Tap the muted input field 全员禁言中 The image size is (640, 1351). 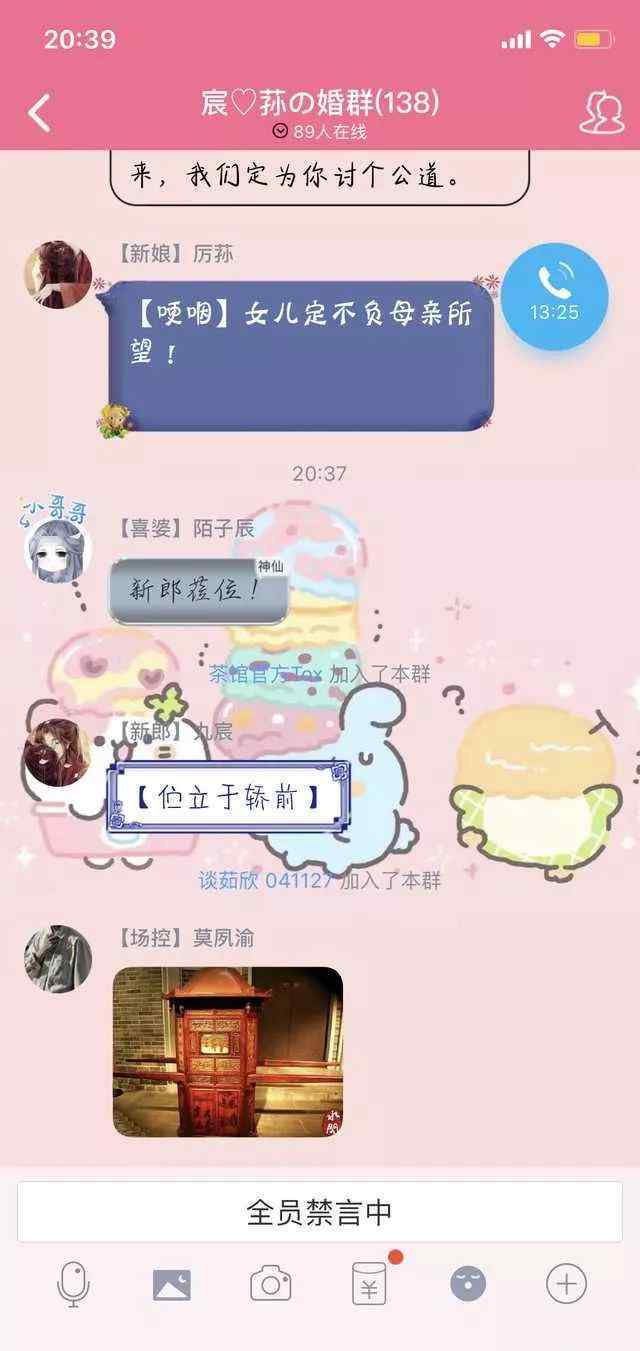tap(320, 1212)
